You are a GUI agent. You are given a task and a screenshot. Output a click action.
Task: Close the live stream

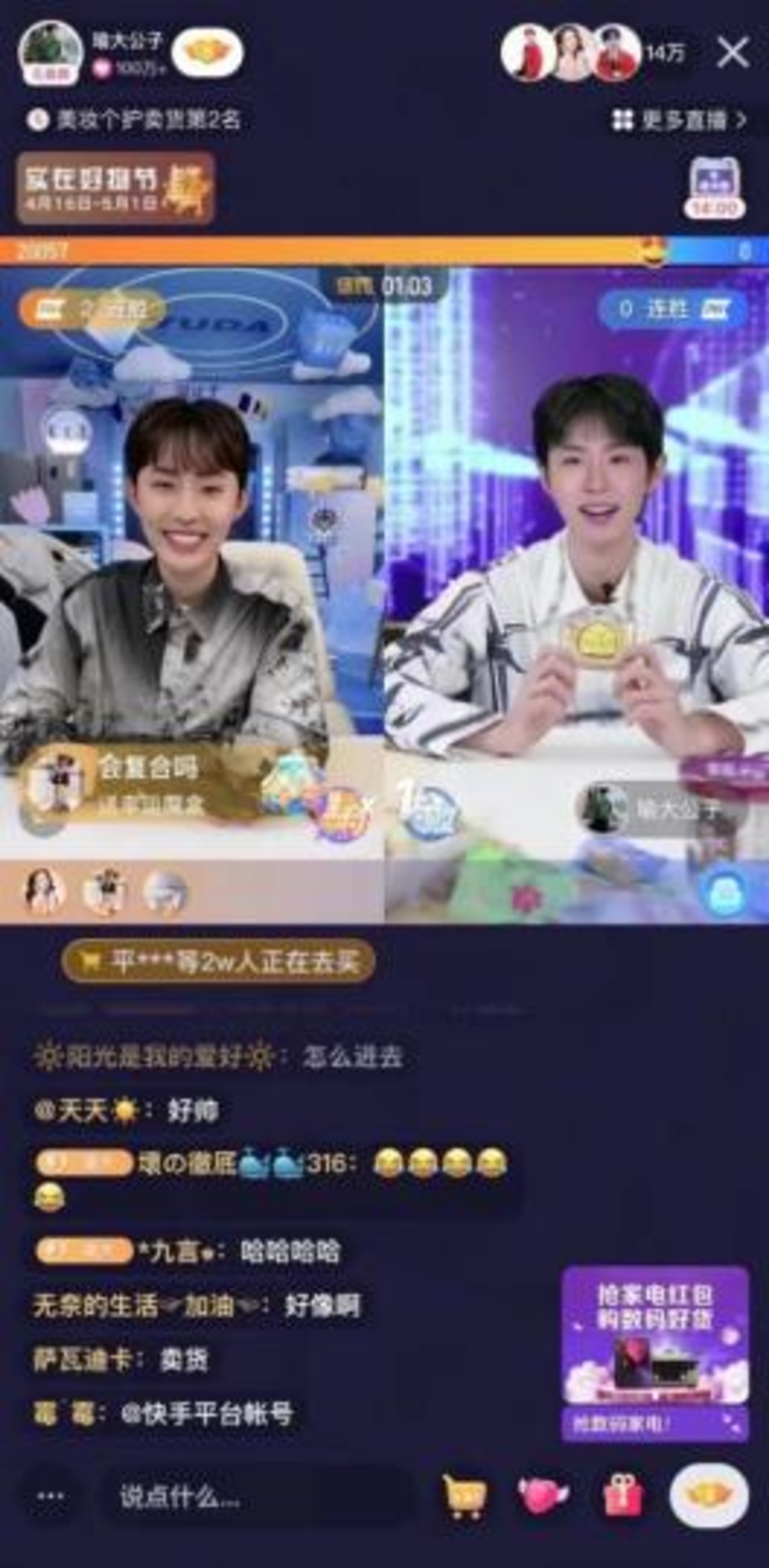733,53
